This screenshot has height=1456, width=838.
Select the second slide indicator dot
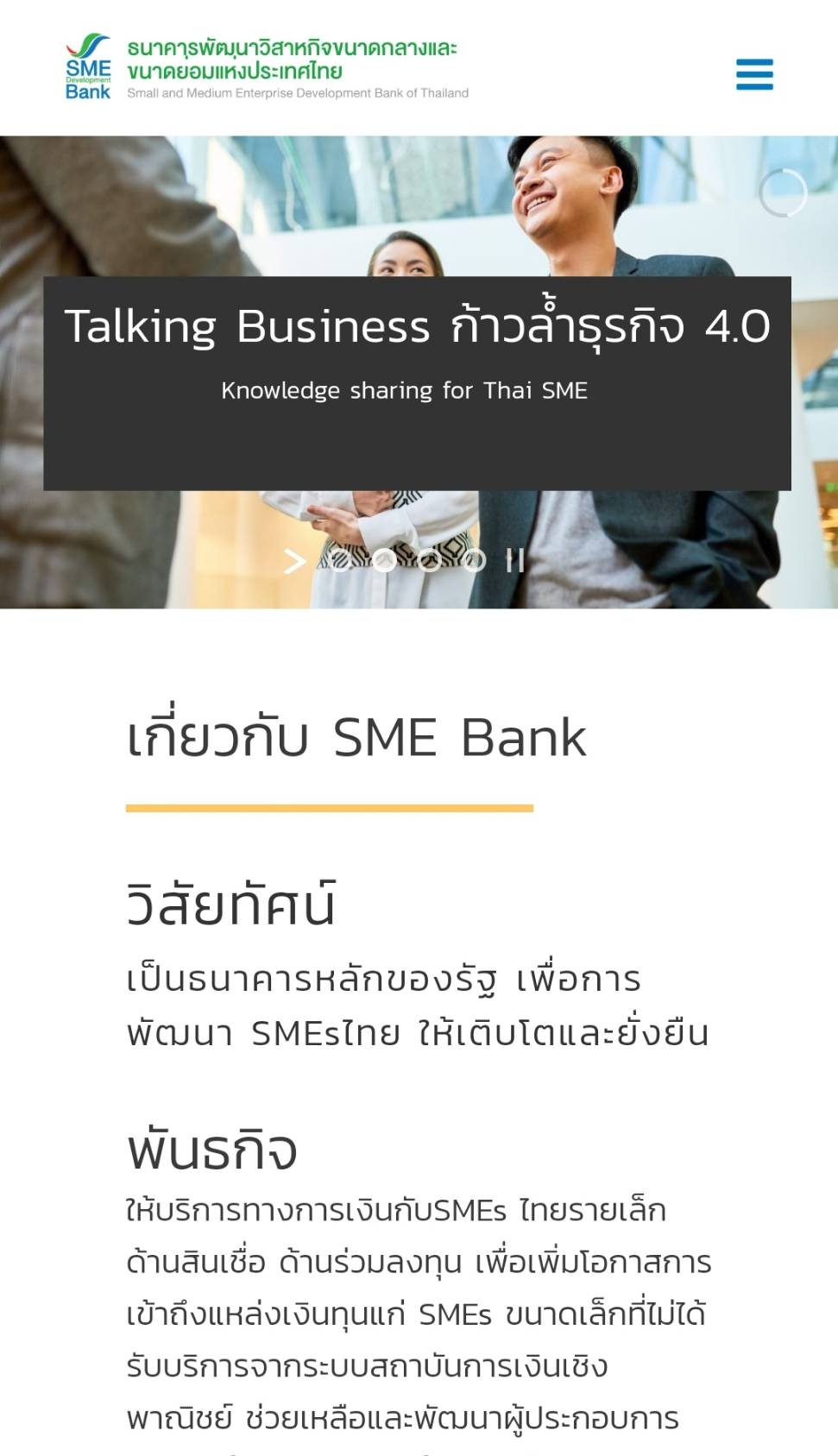pos(385,561)
